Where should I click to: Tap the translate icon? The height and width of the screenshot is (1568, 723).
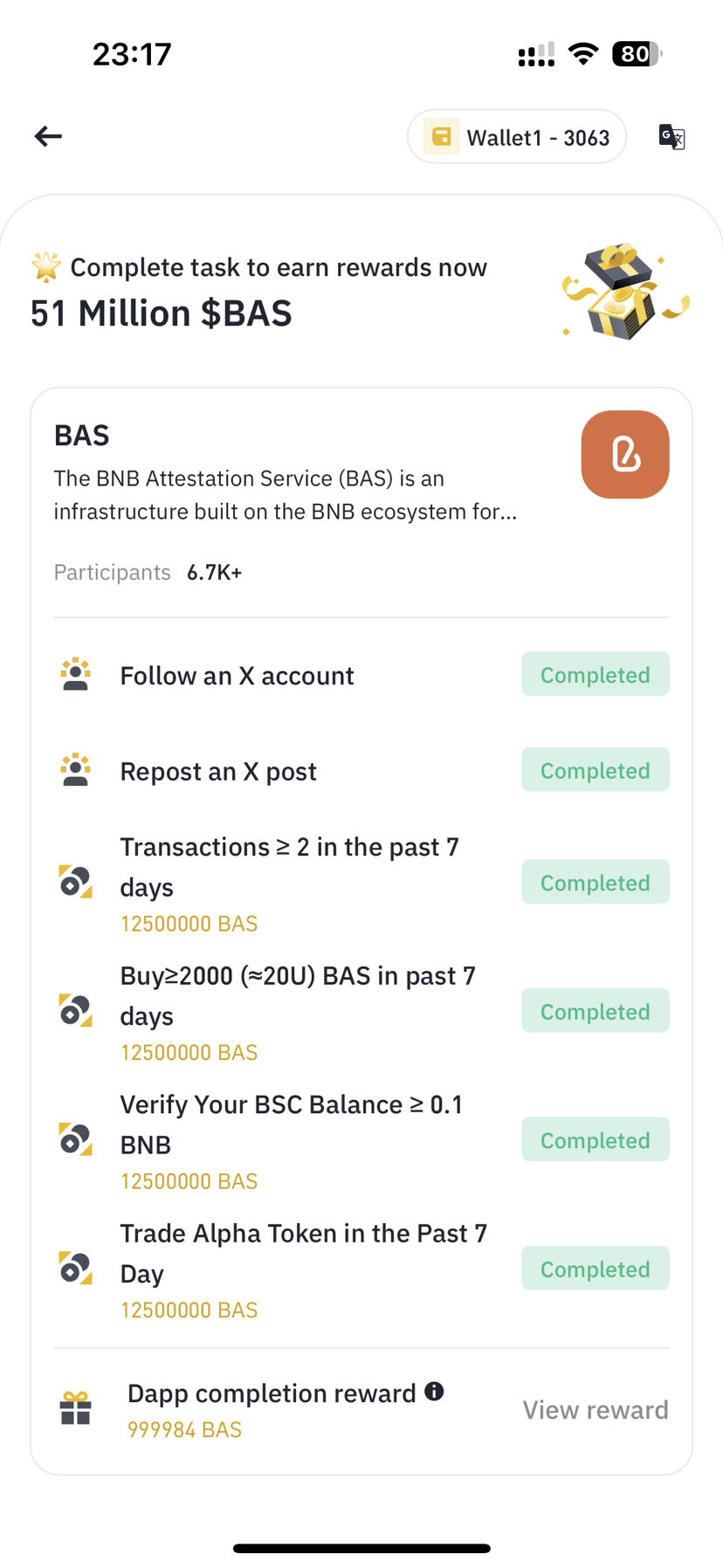(671, 137)
